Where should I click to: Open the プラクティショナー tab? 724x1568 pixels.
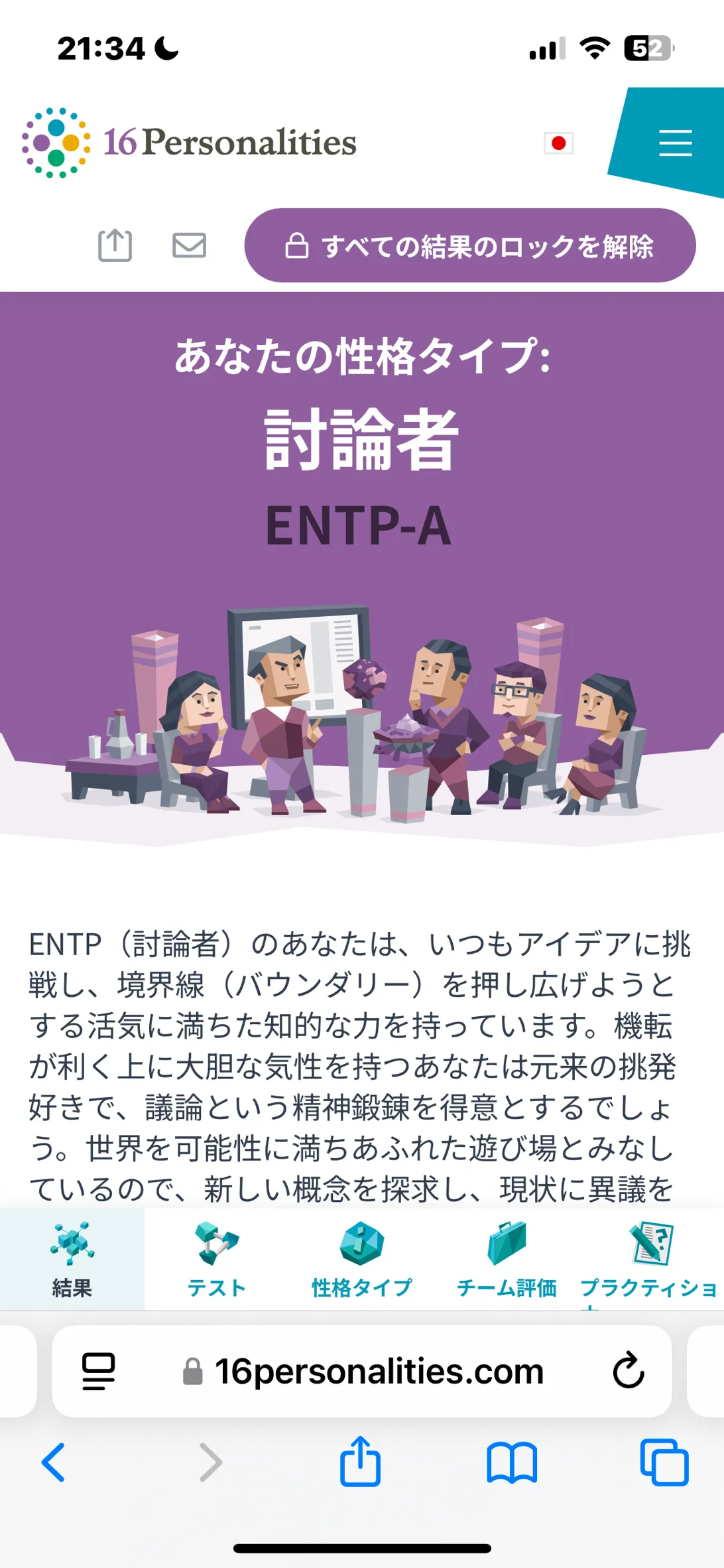pos(651,1259)
